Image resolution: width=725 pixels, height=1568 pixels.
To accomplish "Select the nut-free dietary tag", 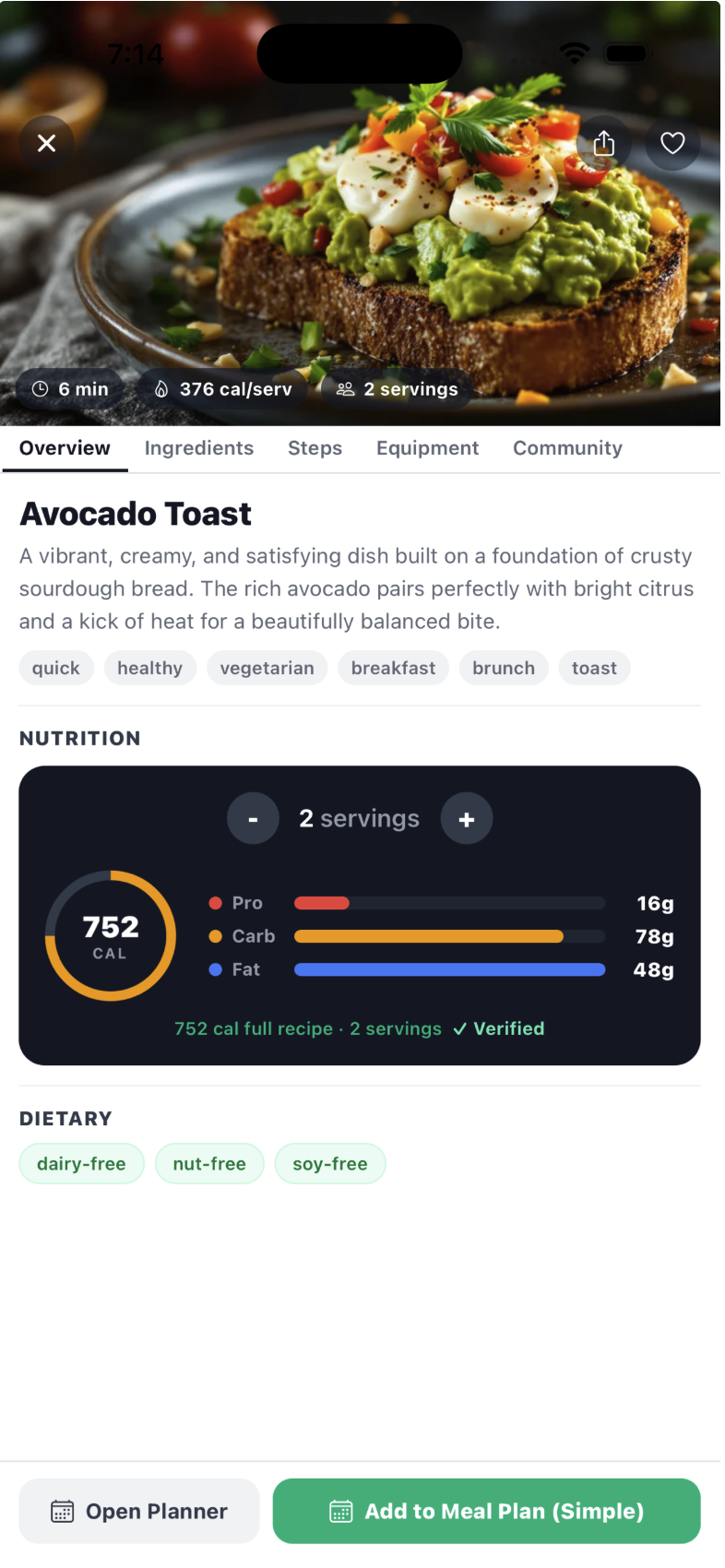I will [x=209, y=1163].
